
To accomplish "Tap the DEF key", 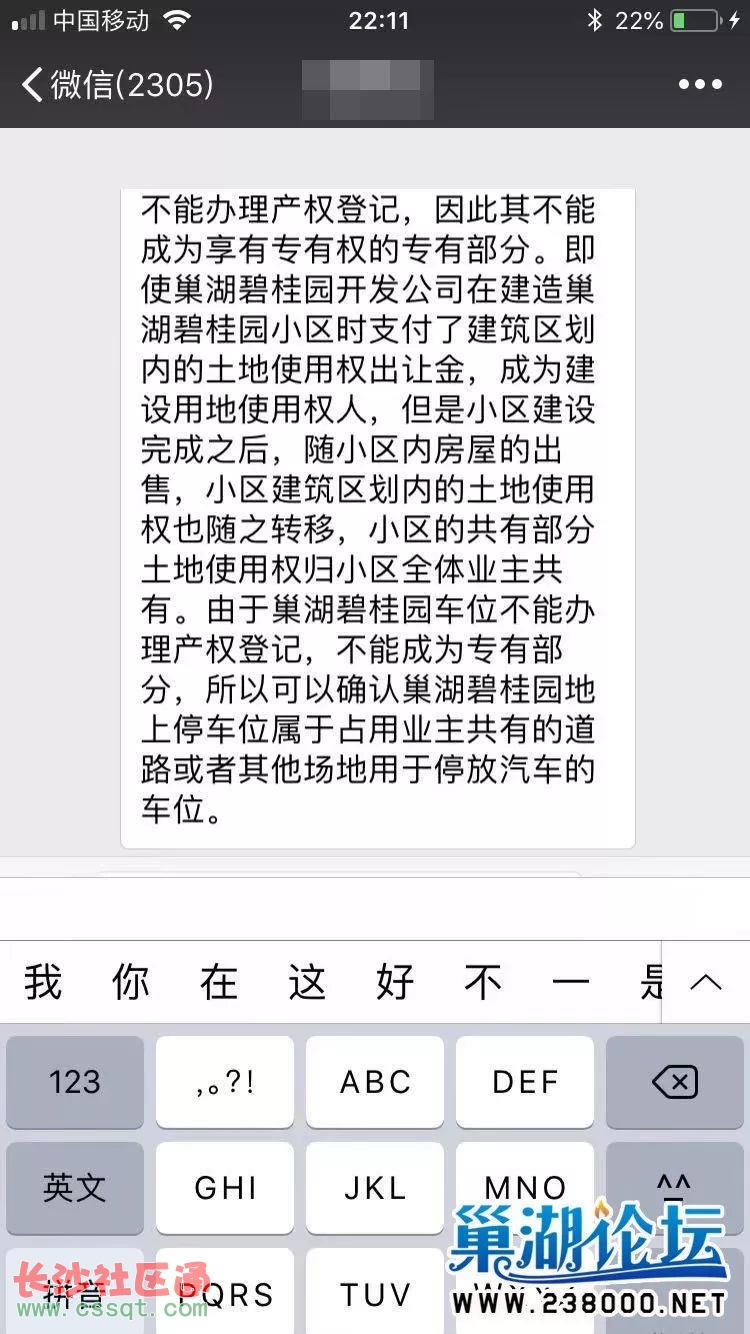I will click(525, 1082).
